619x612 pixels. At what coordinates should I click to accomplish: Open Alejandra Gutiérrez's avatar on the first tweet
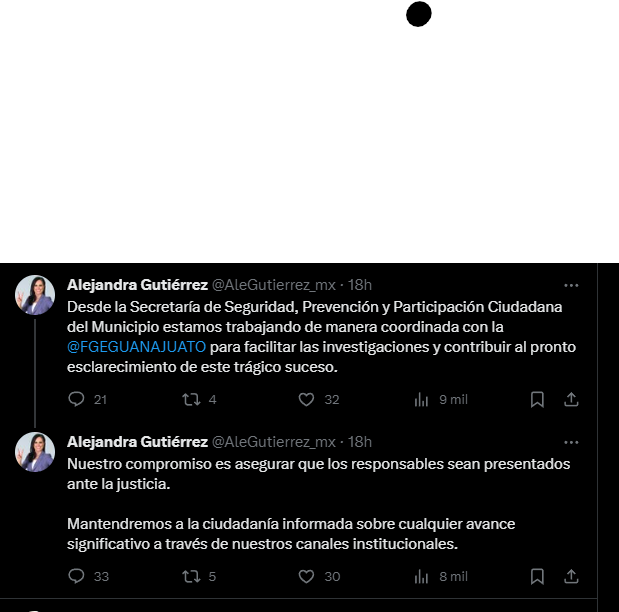pyautogui.click(x=35, y=295)
